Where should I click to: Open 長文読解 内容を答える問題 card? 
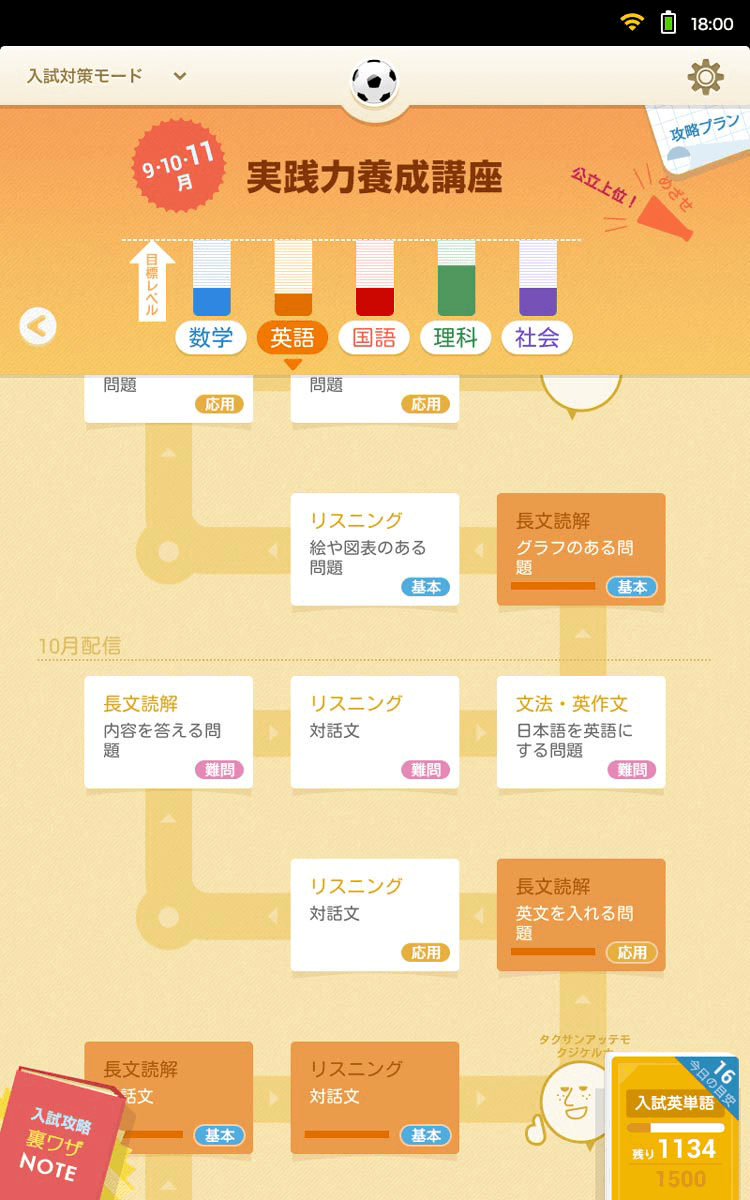[x=168, y=732]
